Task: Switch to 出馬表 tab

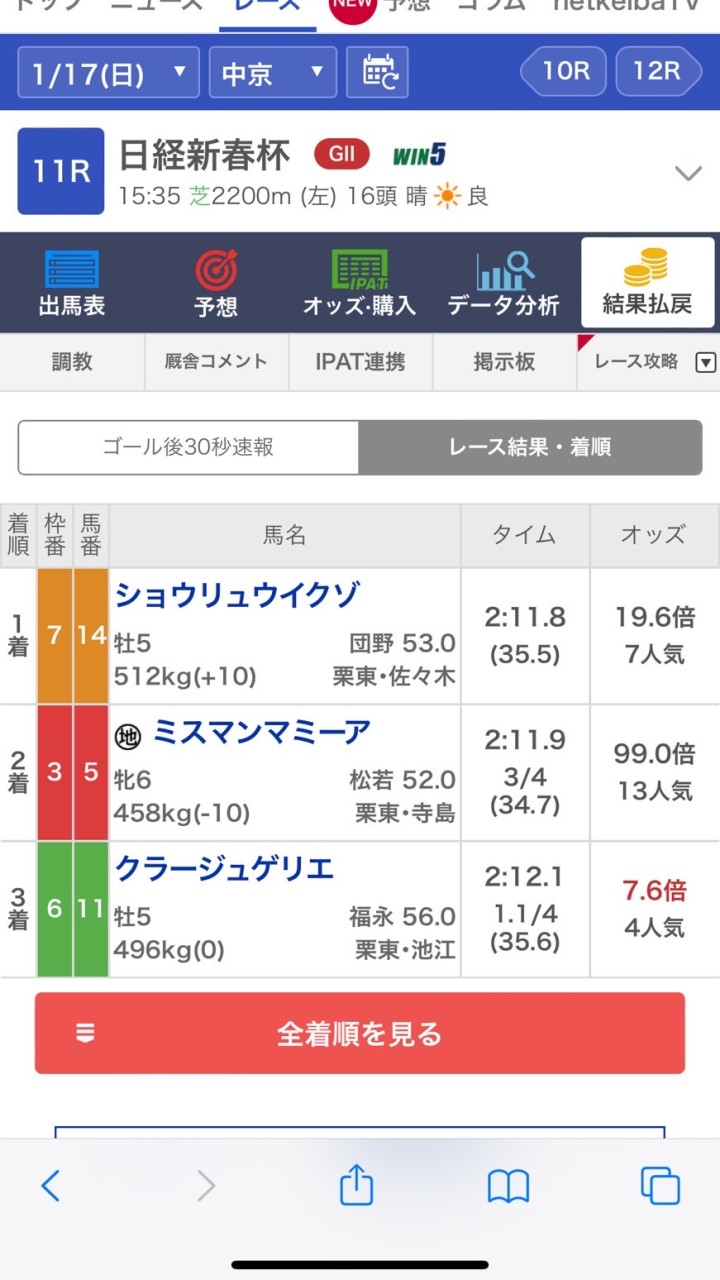Action: 72,283
